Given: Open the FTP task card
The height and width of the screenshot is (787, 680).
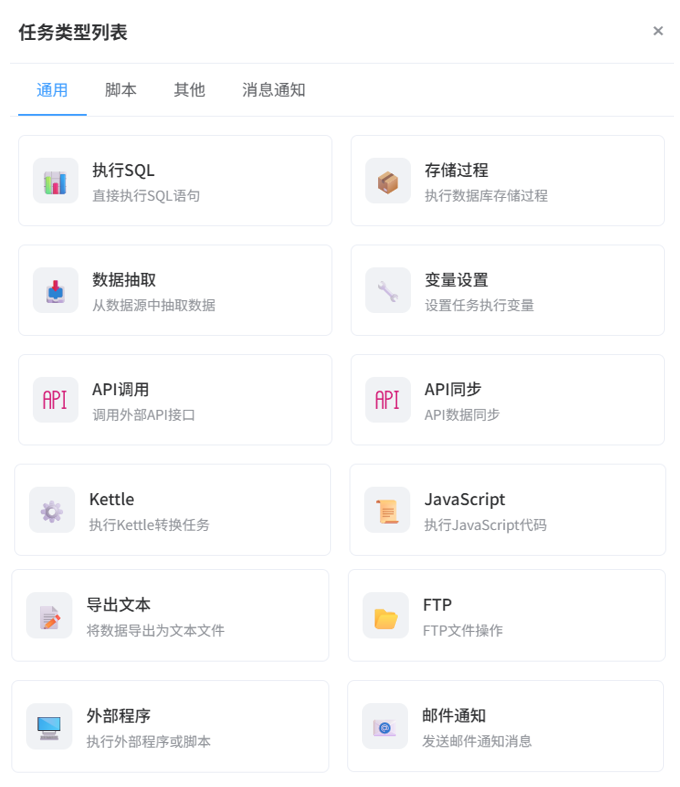Looking at the screenshot, I should coord(506,616).
